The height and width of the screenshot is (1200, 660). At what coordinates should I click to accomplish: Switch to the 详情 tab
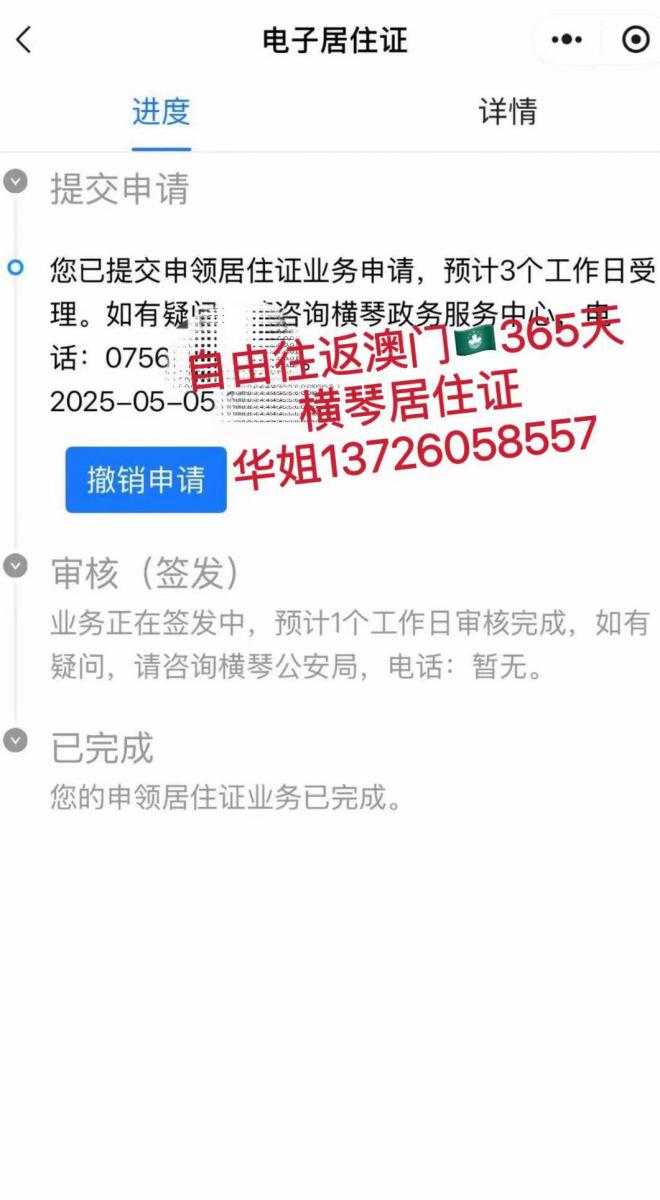[x=507, y=112]
